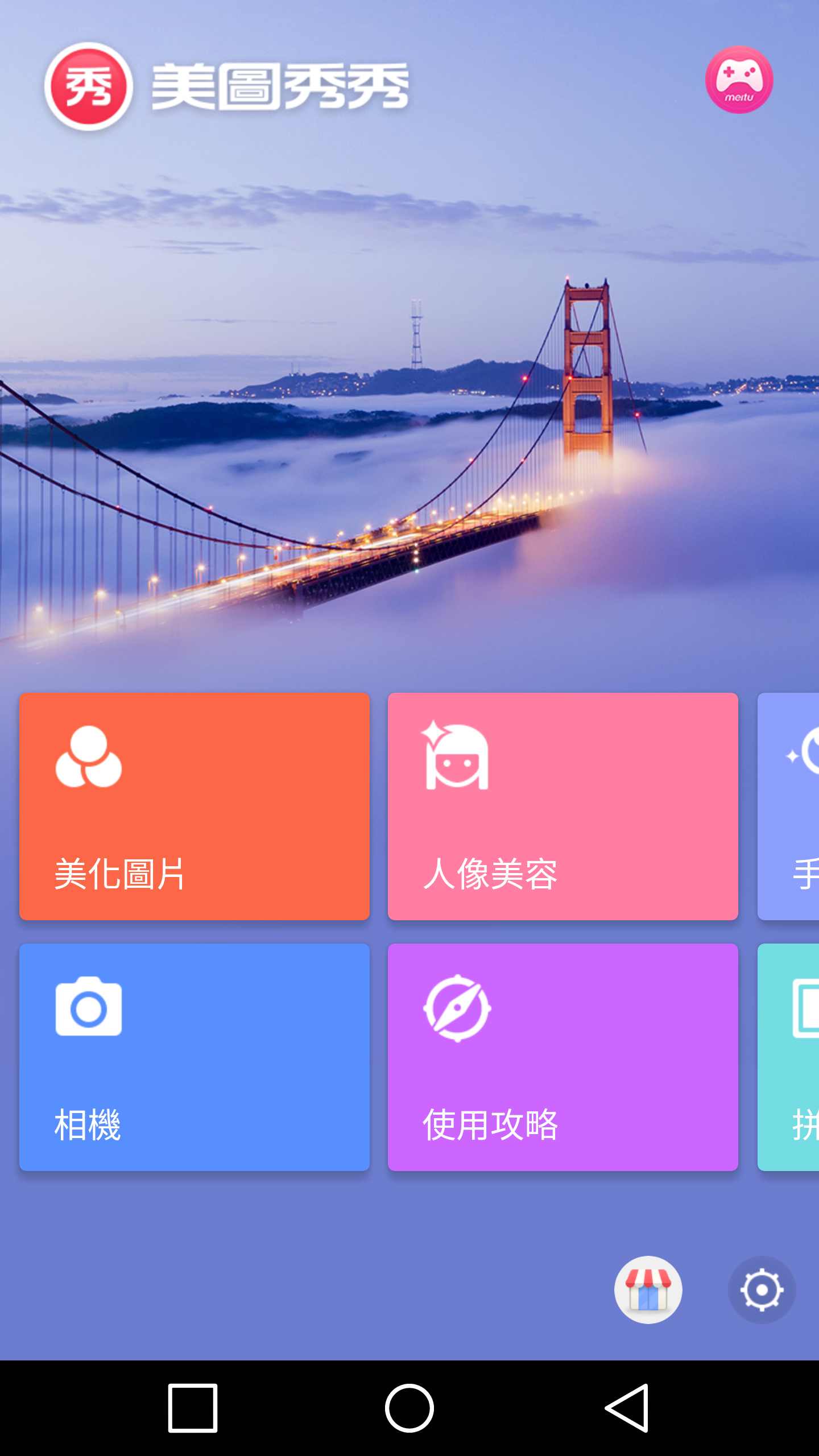Open the settings gear
Screen dimensions: 819x1456
(x=762, y=1289)
